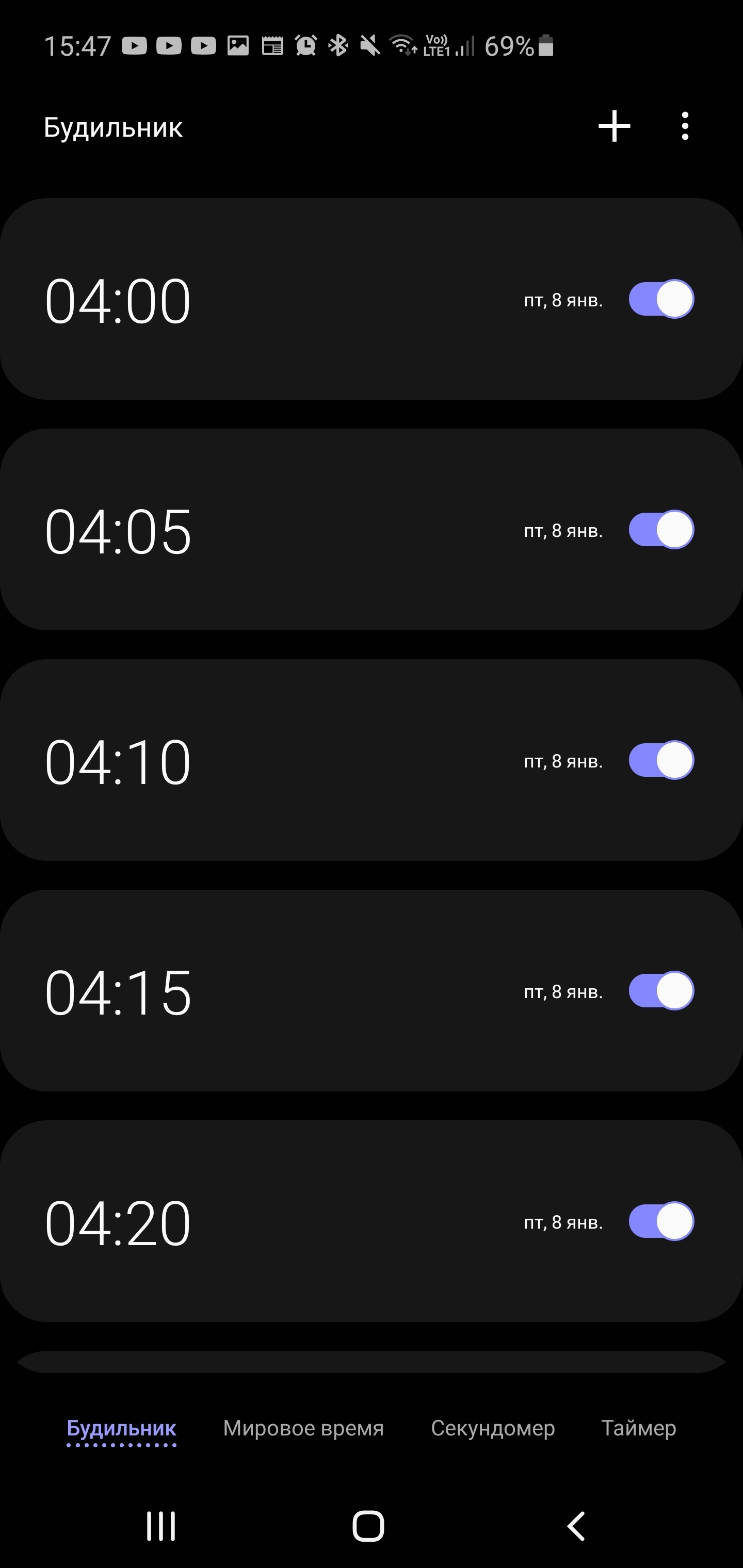Return to the home screen
Viewport: 743px width, 1568px height.
368,1525
